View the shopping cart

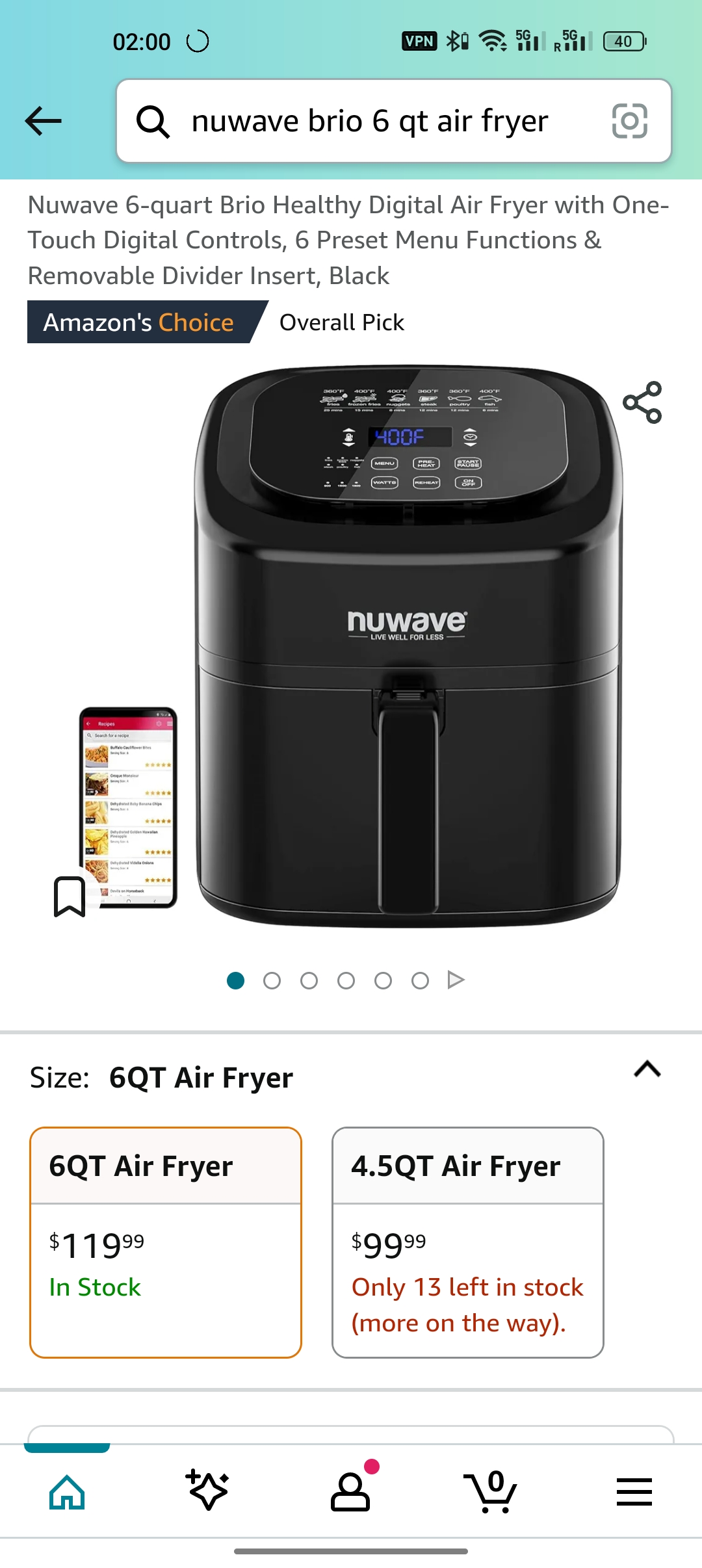tap(492, 1491)
